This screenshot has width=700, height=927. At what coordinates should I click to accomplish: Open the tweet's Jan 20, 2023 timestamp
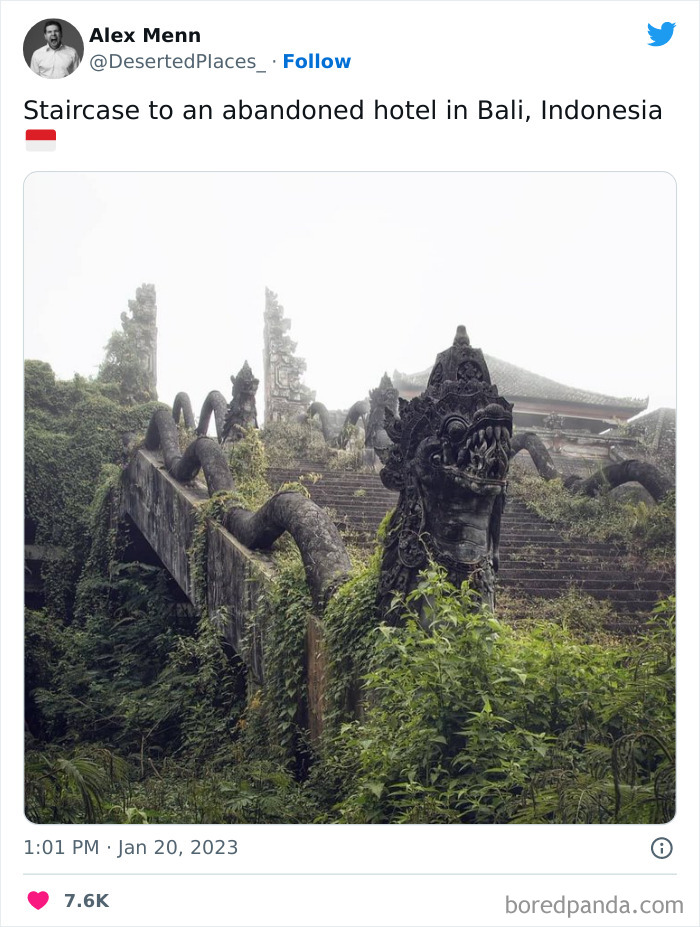pos(131,848)
